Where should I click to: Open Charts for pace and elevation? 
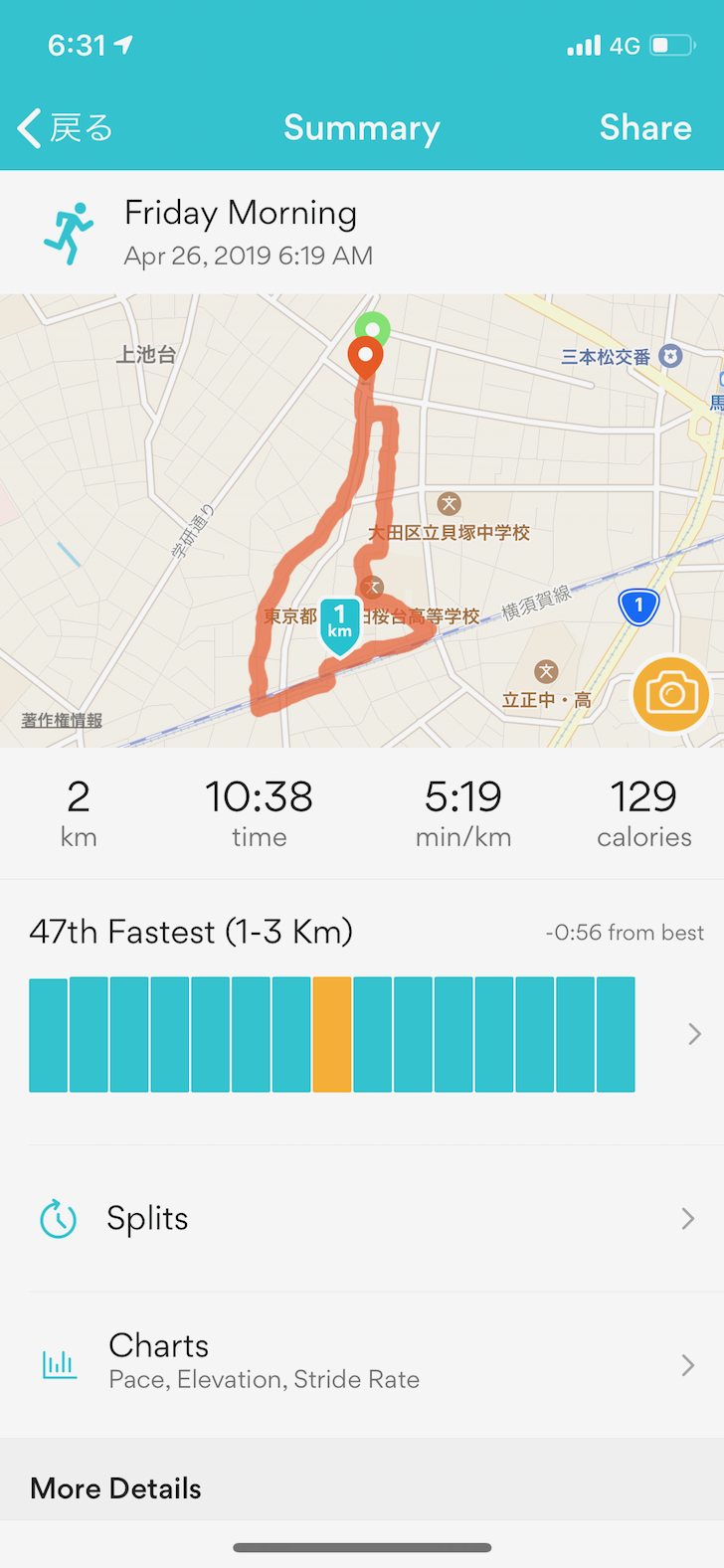(x=362, y=1364)
